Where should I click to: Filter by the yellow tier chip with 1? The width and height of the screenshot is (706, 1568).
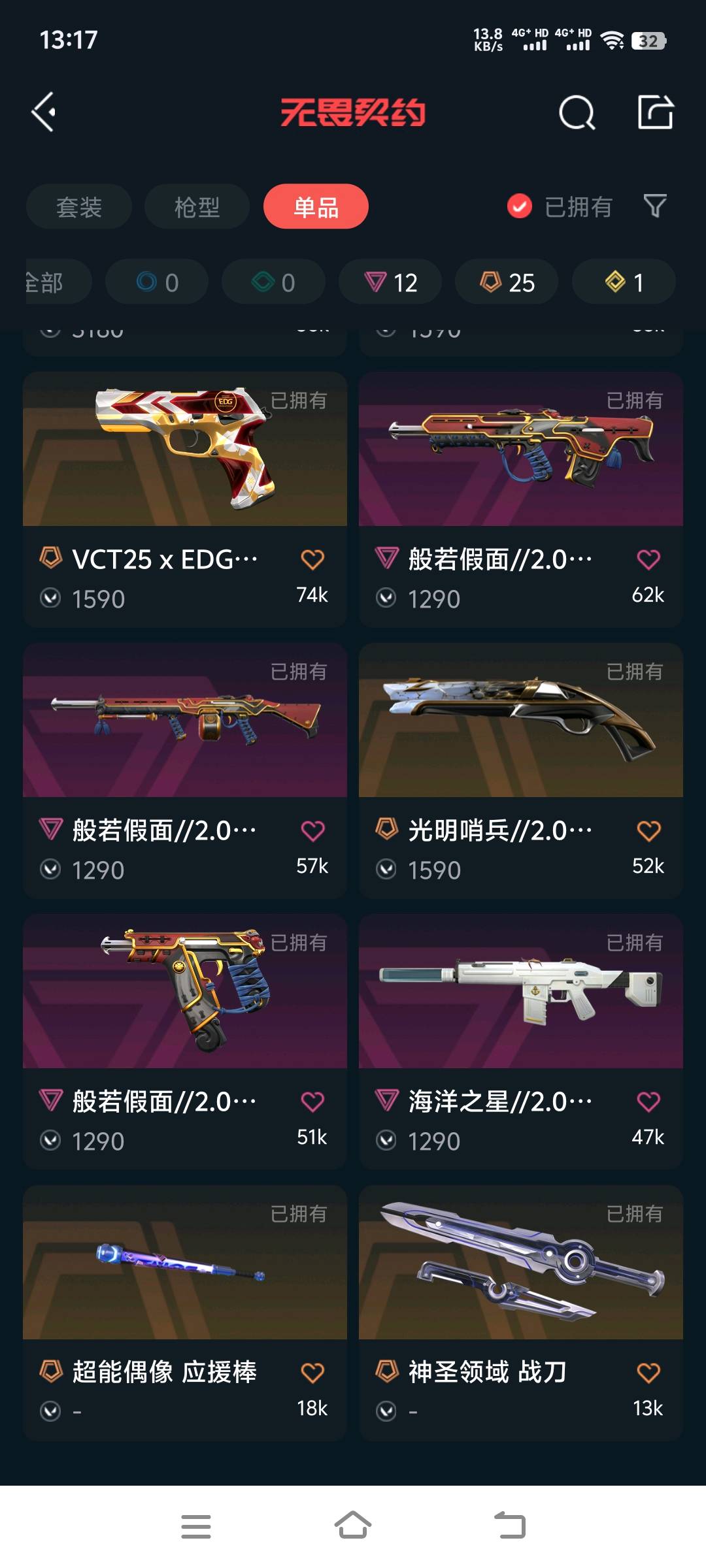[624, 282]
